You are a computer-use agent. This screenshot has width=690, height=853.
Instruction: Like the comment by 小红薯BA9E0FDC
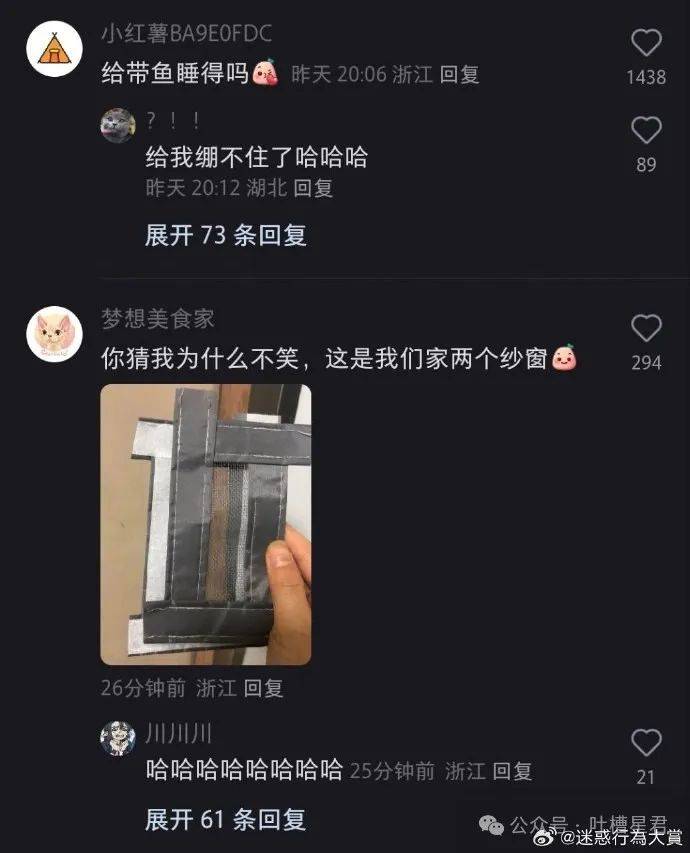tap(646, 43)
